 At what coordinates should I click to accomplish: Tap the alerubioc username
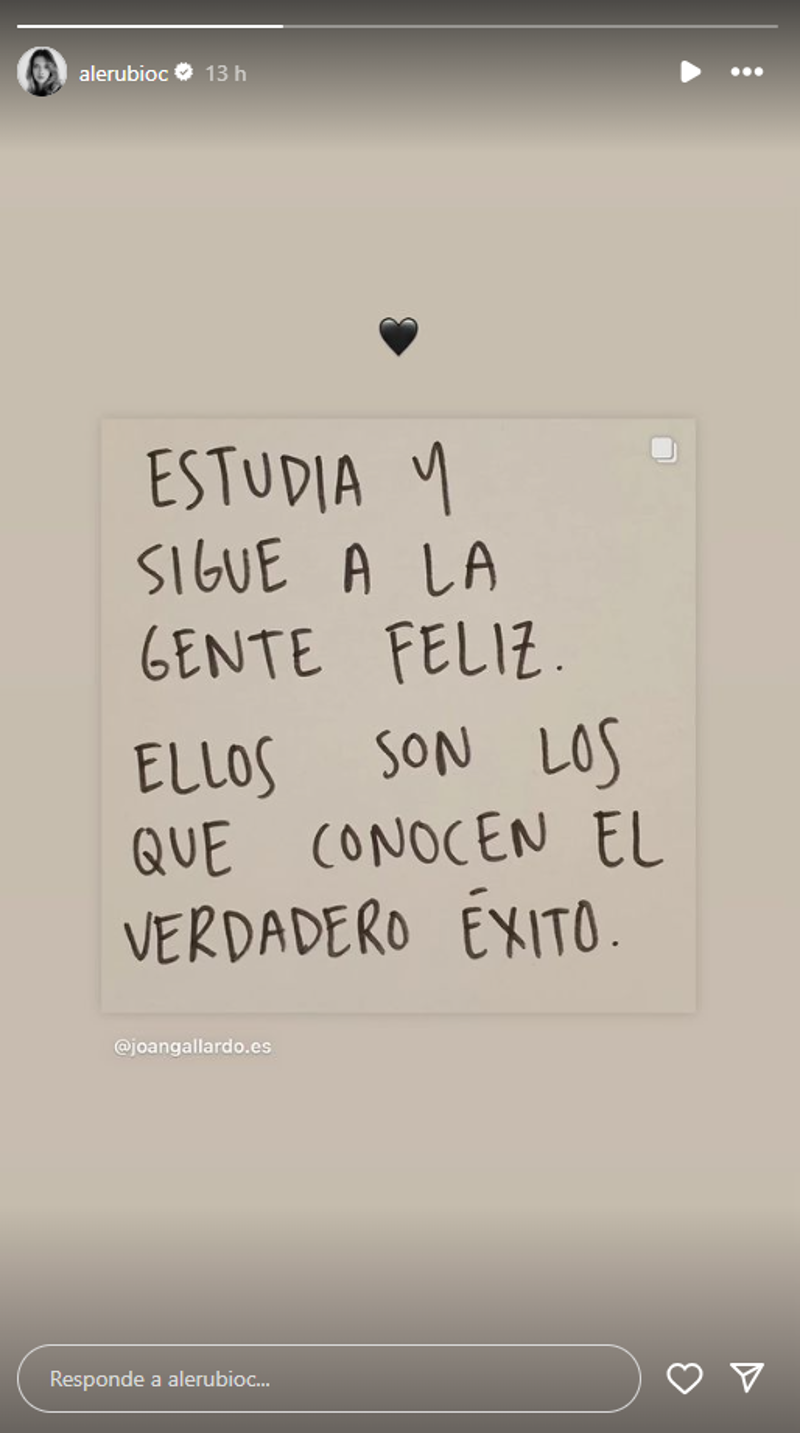123,73
